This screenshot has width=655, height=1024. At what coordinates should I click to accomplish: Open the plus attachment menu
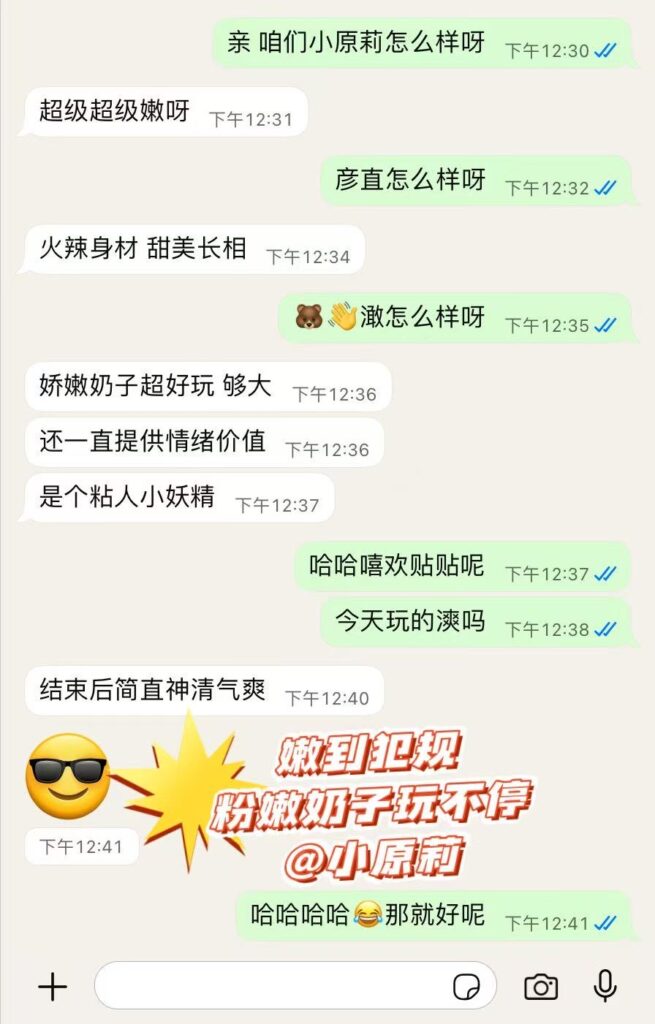click(52, 987)
